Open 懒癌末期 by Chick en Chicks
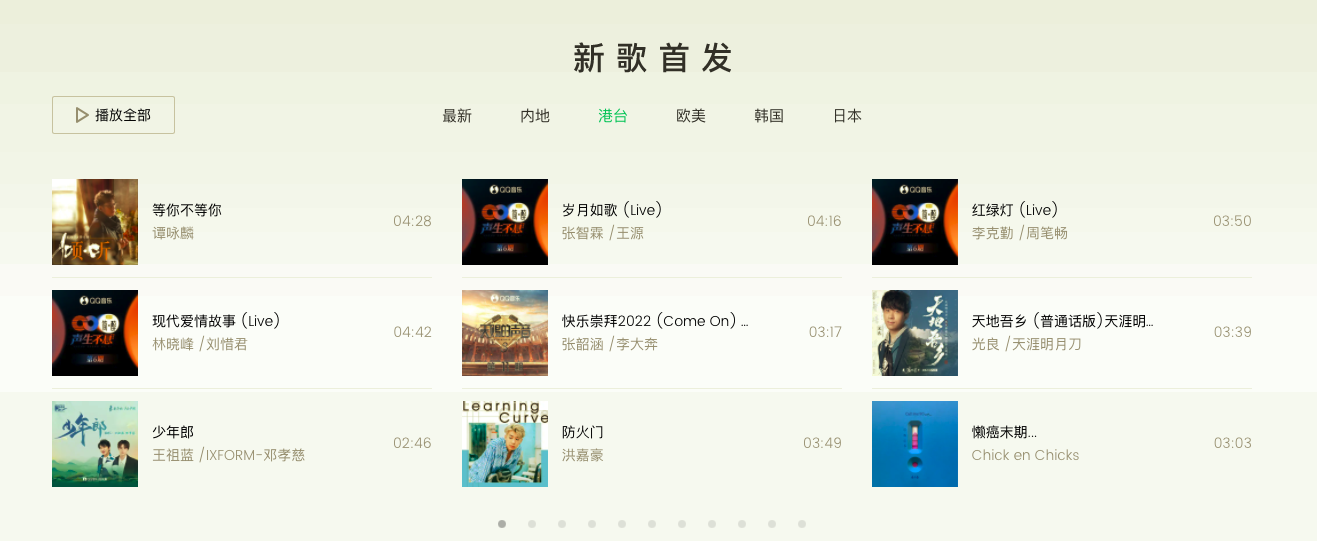Image resolution: width=1317 pixels, height=541 pixels. (x=1004, y=432)
